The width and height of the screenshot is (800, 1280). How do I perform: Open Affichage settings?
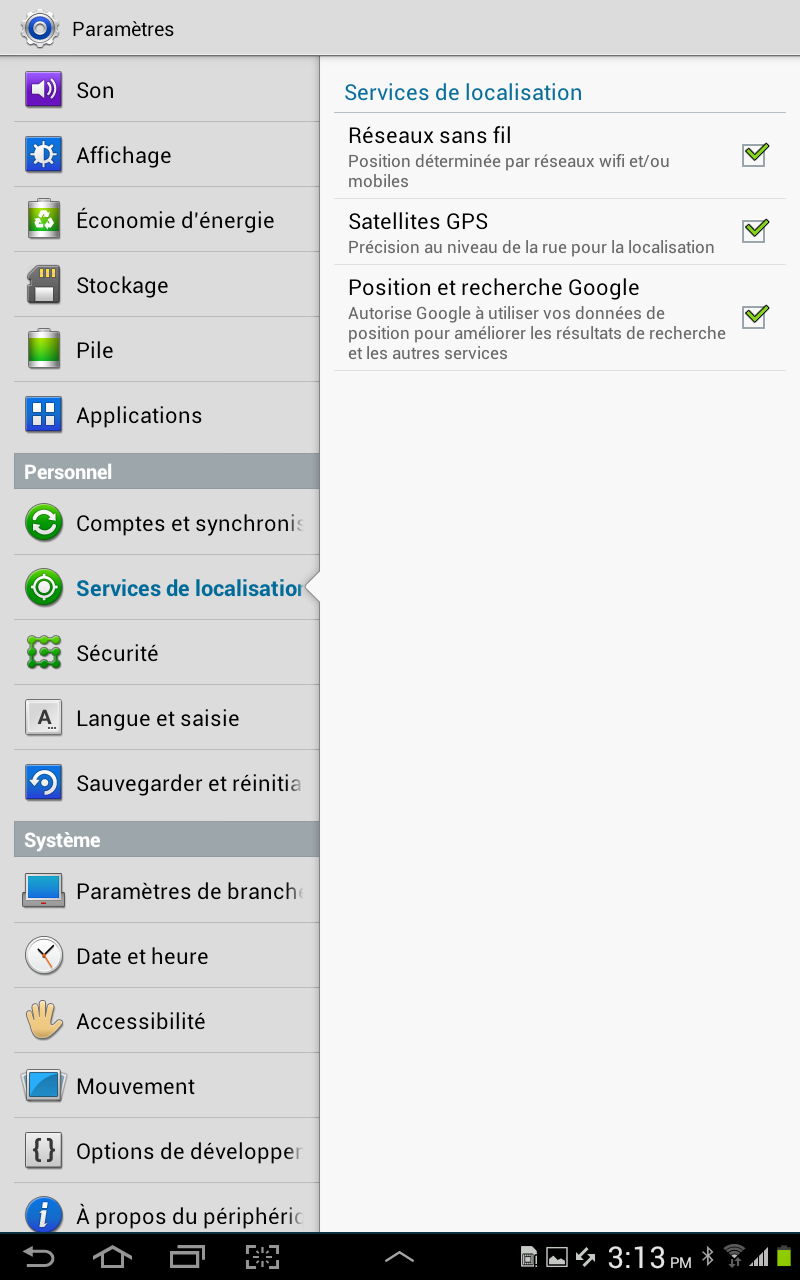(x=166, y=155)
